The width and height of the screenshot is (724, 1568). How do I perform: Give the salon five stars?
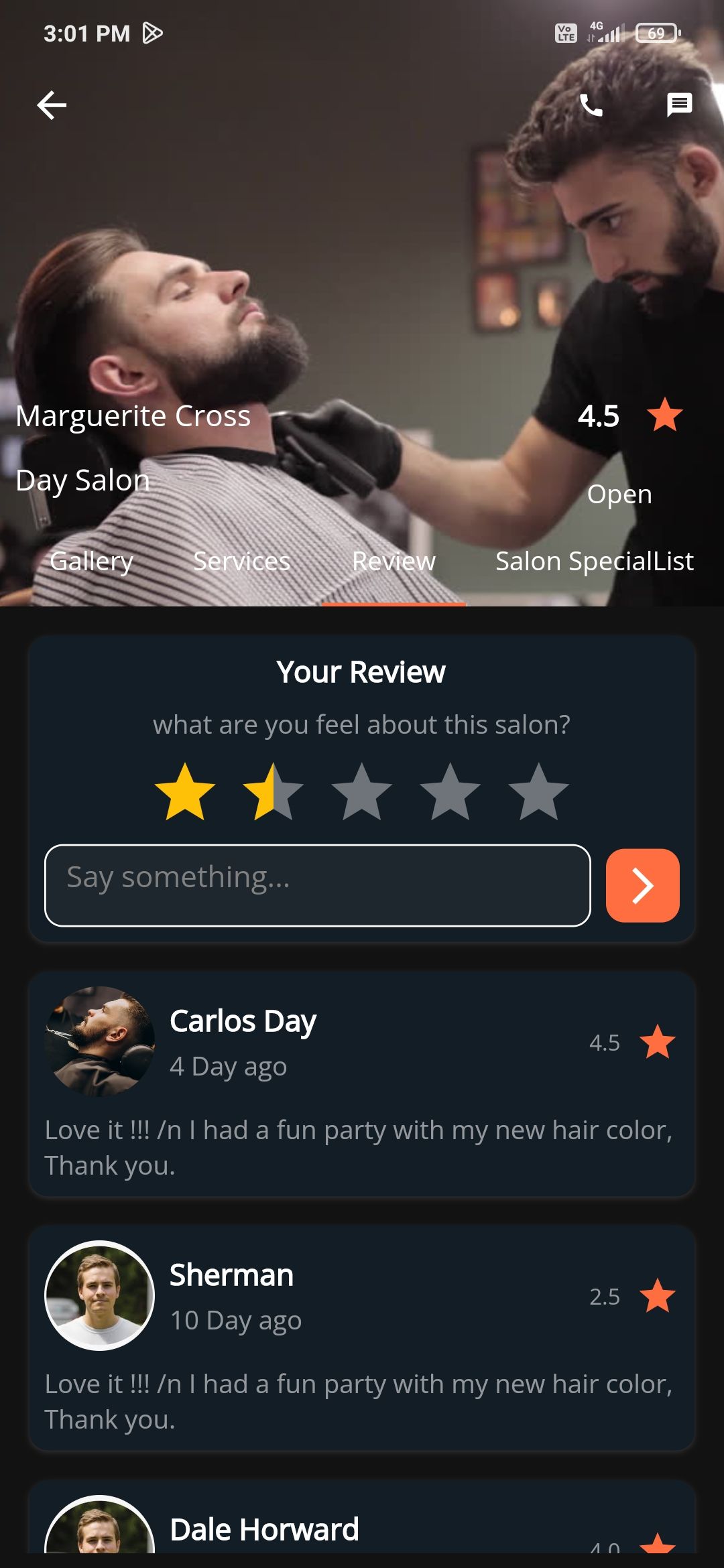(x=538, y=792)
